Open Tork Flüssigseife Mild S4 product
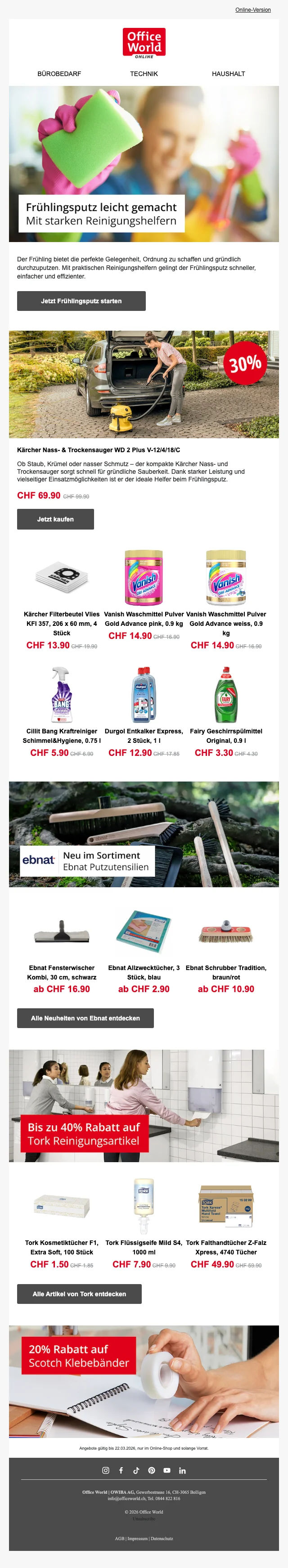 tap(144, 1247)
